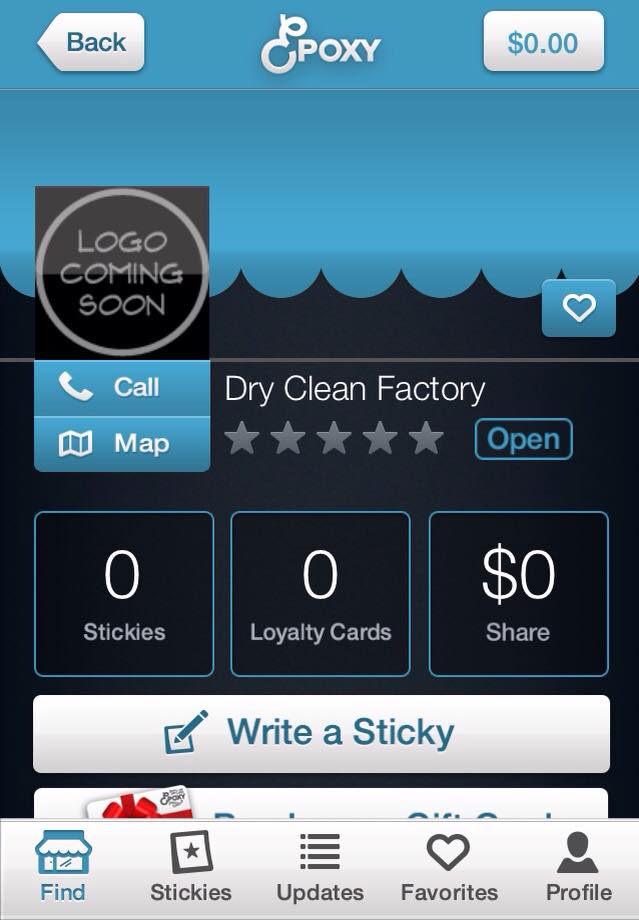Switch to the Stickies tab

coord(190,866)
